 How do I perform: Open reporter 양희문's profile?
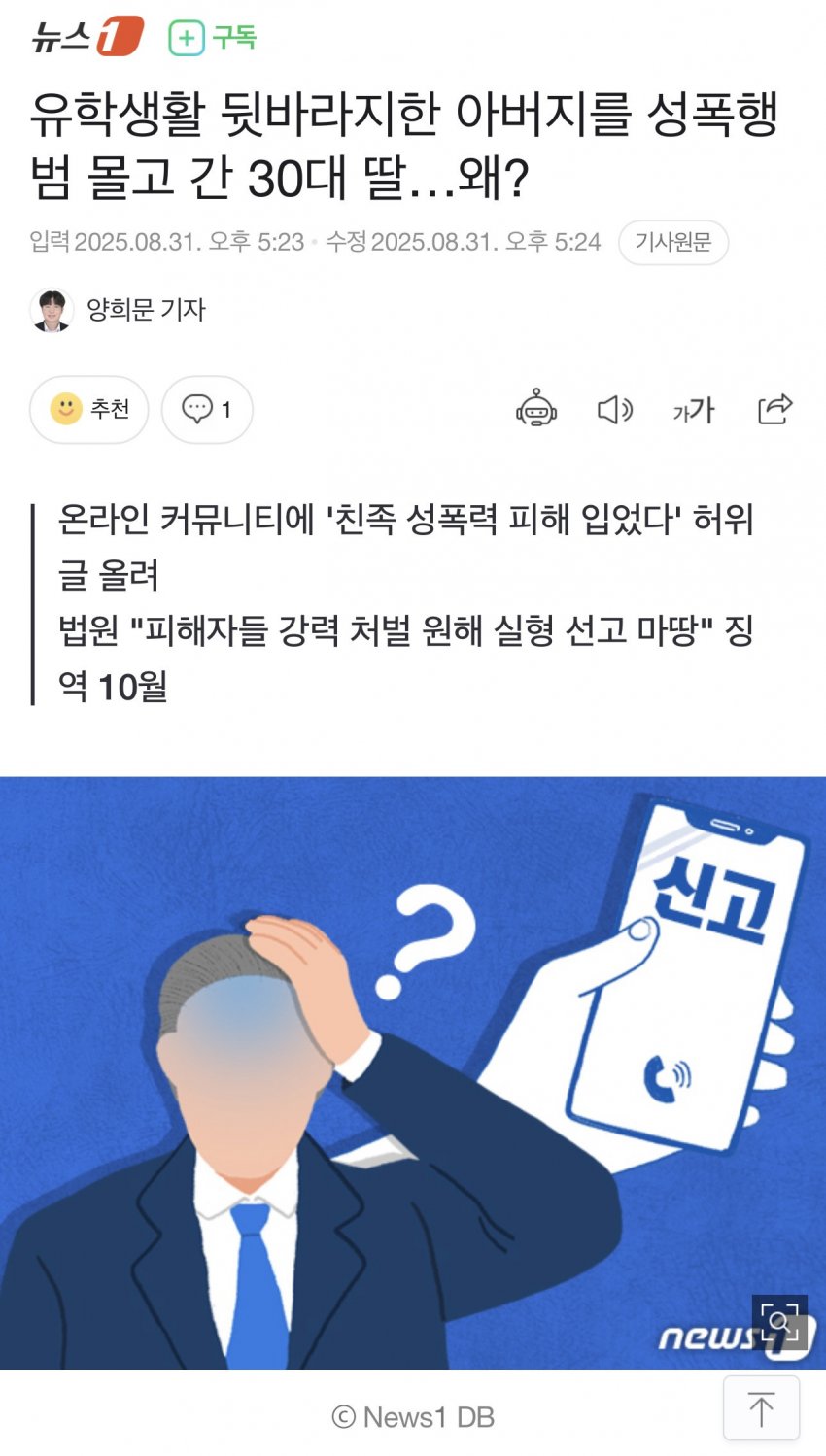pyautogui.click(x=119, y=310)
